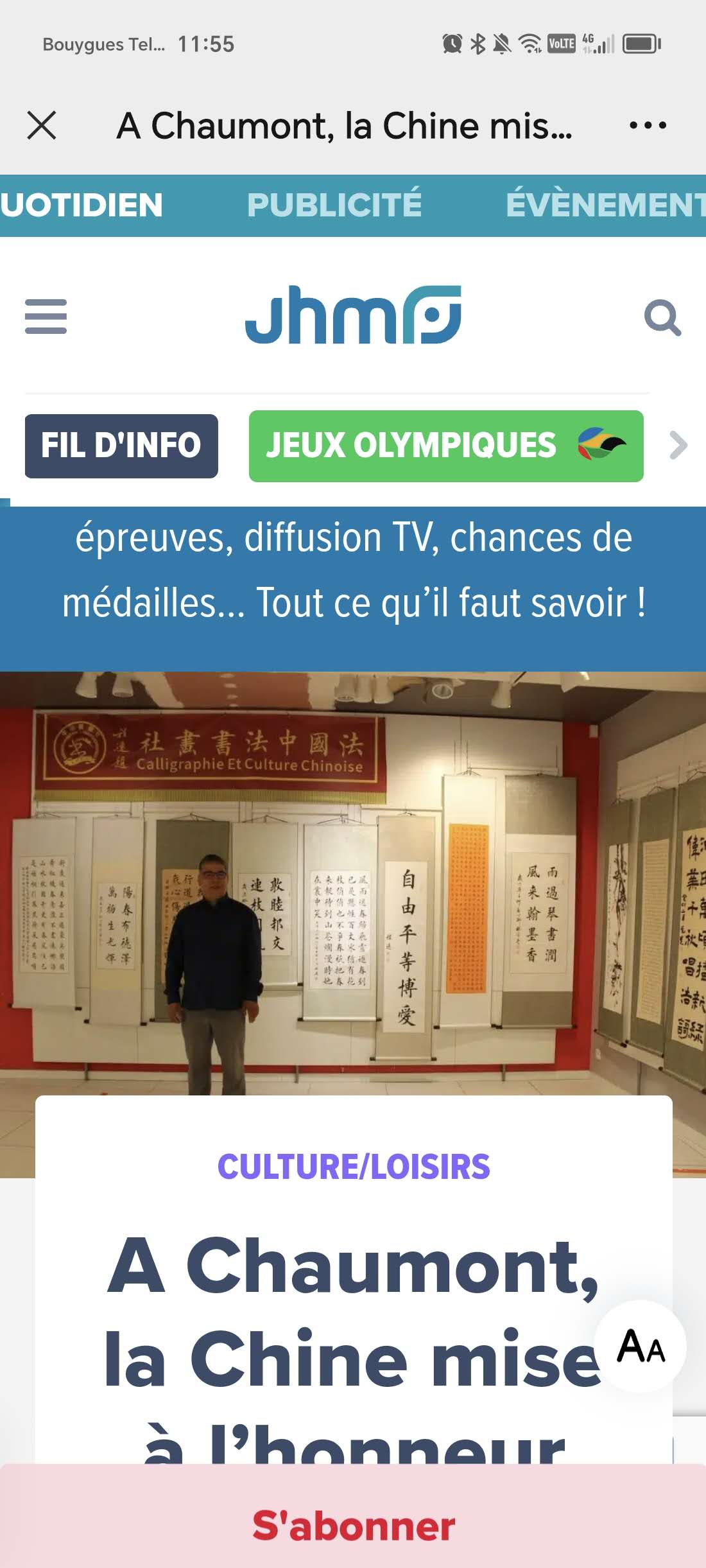Switch to the Évènement tab
The height and width of the screenshot is (1568, 706).
[606, 205]
